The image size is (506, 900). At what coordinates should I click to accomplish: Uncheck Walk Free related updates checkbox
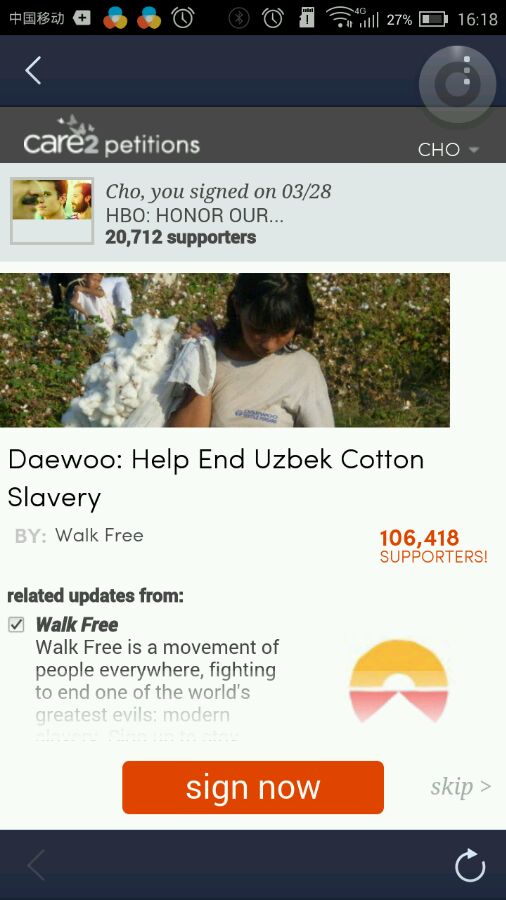pyautogui.click(x=16, y=624)
